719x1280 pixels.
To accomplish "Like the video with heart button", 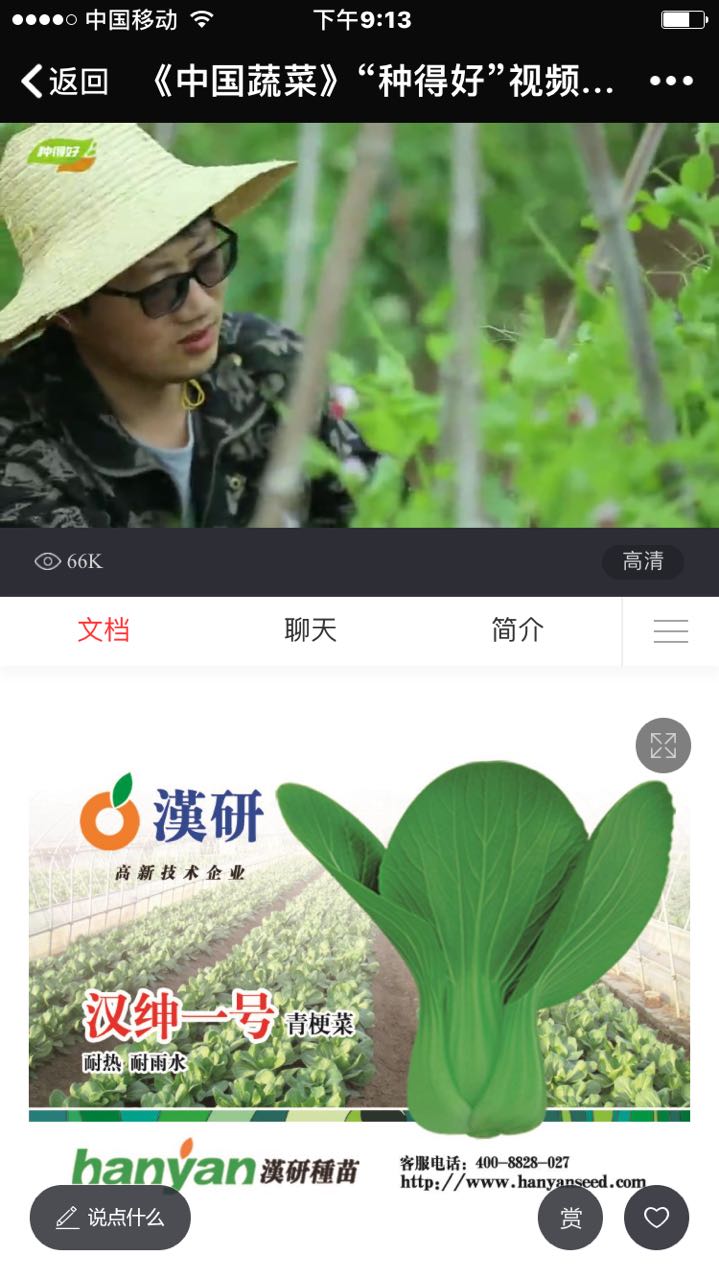I will (x=656, y=1217).
